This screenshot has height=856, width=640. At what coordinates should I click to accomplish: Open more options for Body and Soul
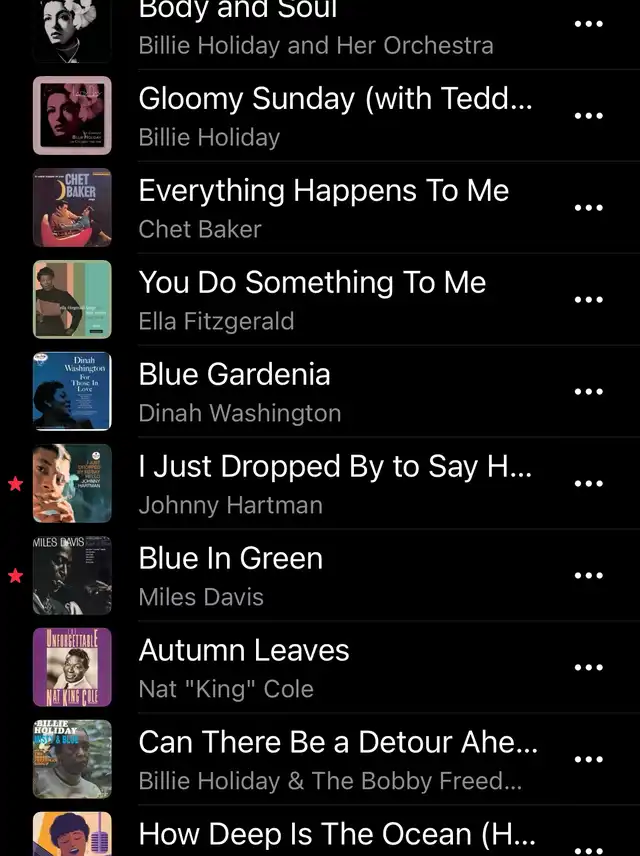(x=589, y=24)
